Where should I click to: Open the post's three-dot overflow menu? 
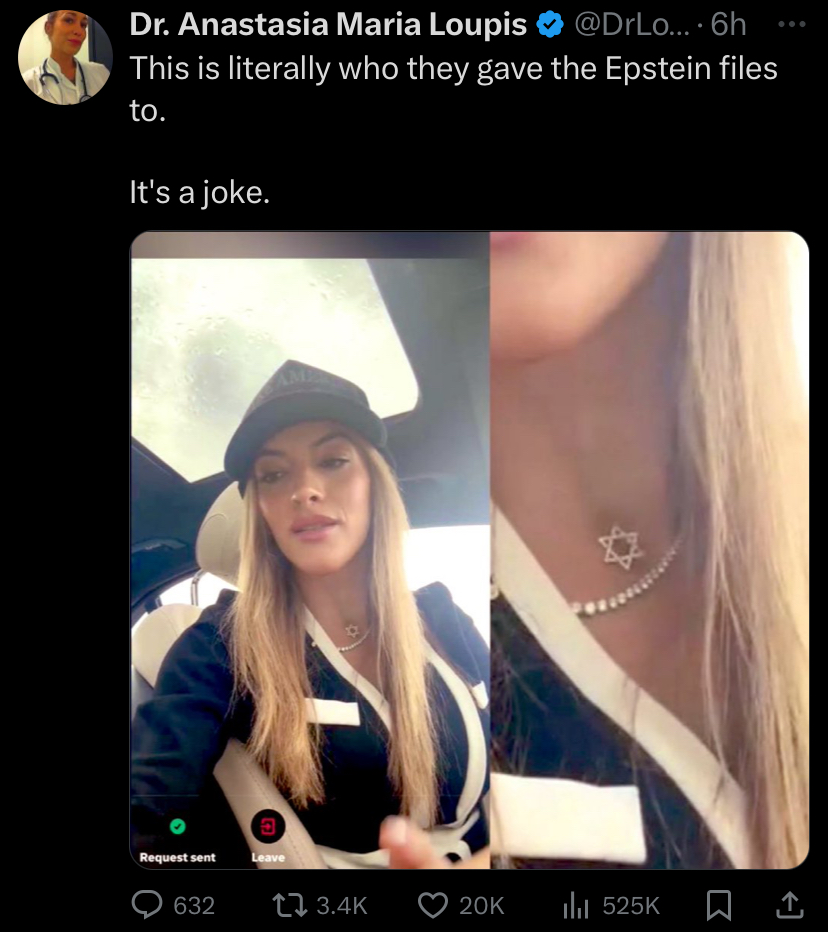[x=791, y=24]
